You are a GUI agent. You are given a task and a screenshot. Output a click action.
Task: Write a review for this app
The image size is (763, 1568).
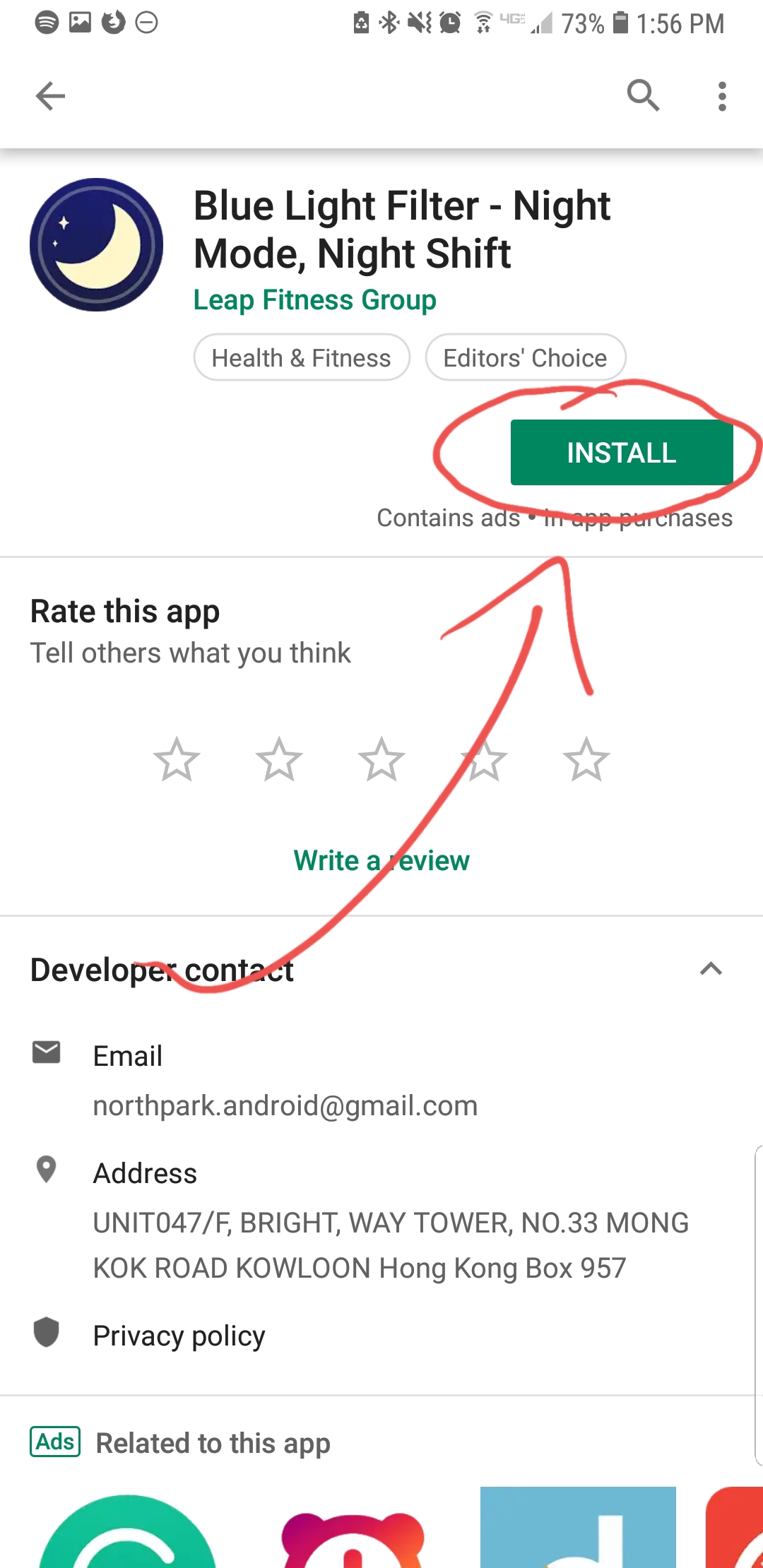pyautogui.click(x=381, y=860)
